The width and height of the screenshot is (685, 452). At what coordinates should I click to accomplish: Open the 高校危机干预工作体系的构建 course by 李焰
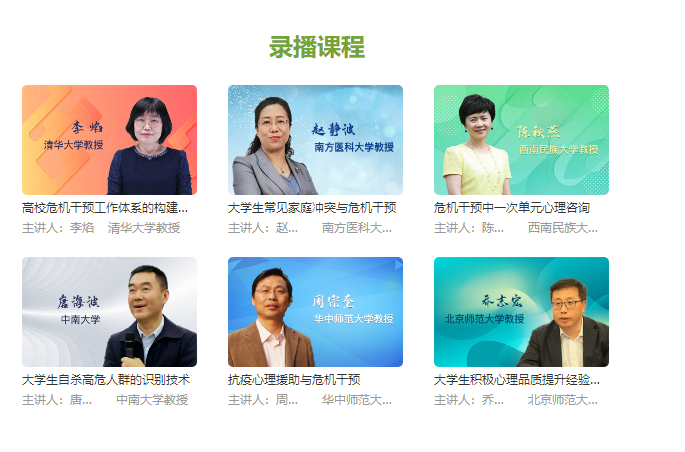(109, 140)
